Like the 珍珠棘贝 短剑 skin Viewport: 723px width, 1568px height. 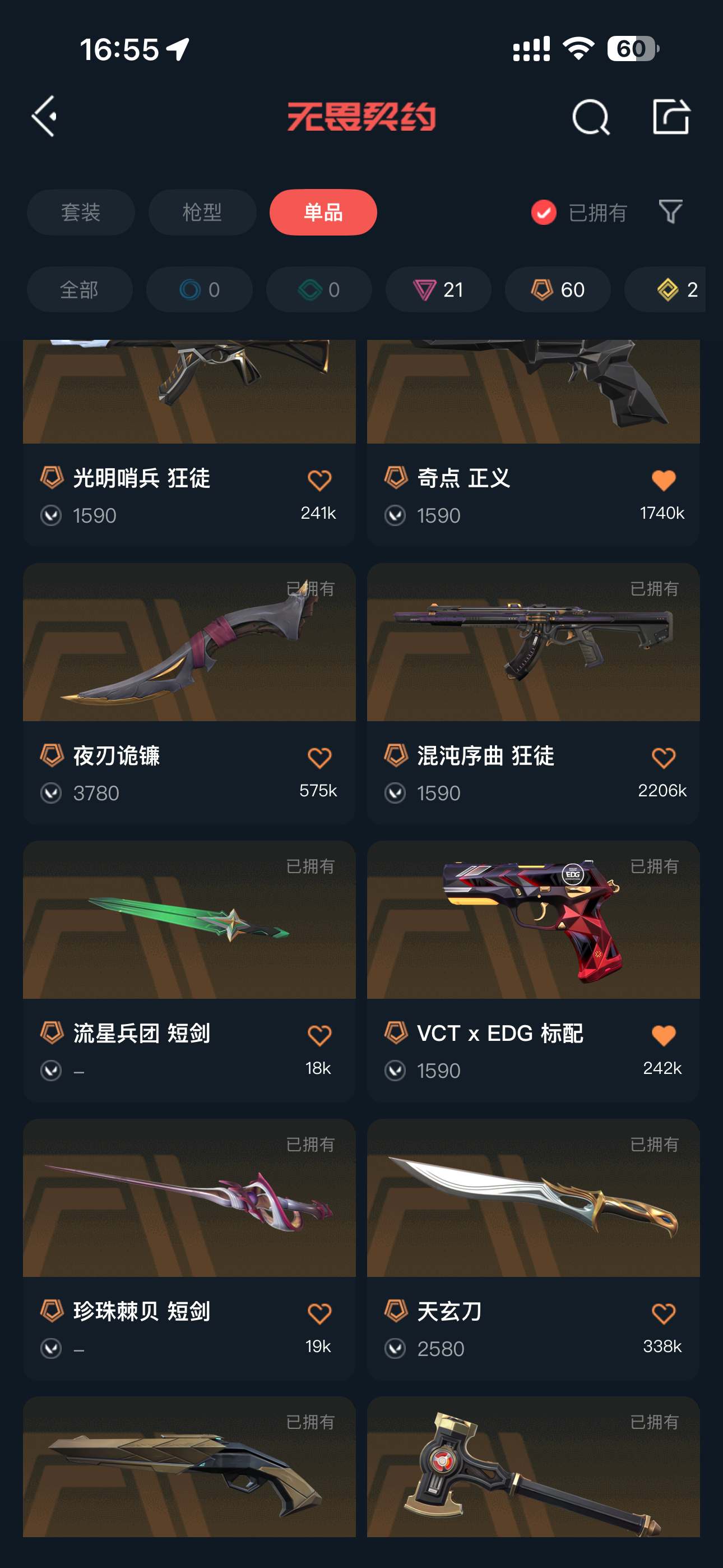coord(319,1313)
